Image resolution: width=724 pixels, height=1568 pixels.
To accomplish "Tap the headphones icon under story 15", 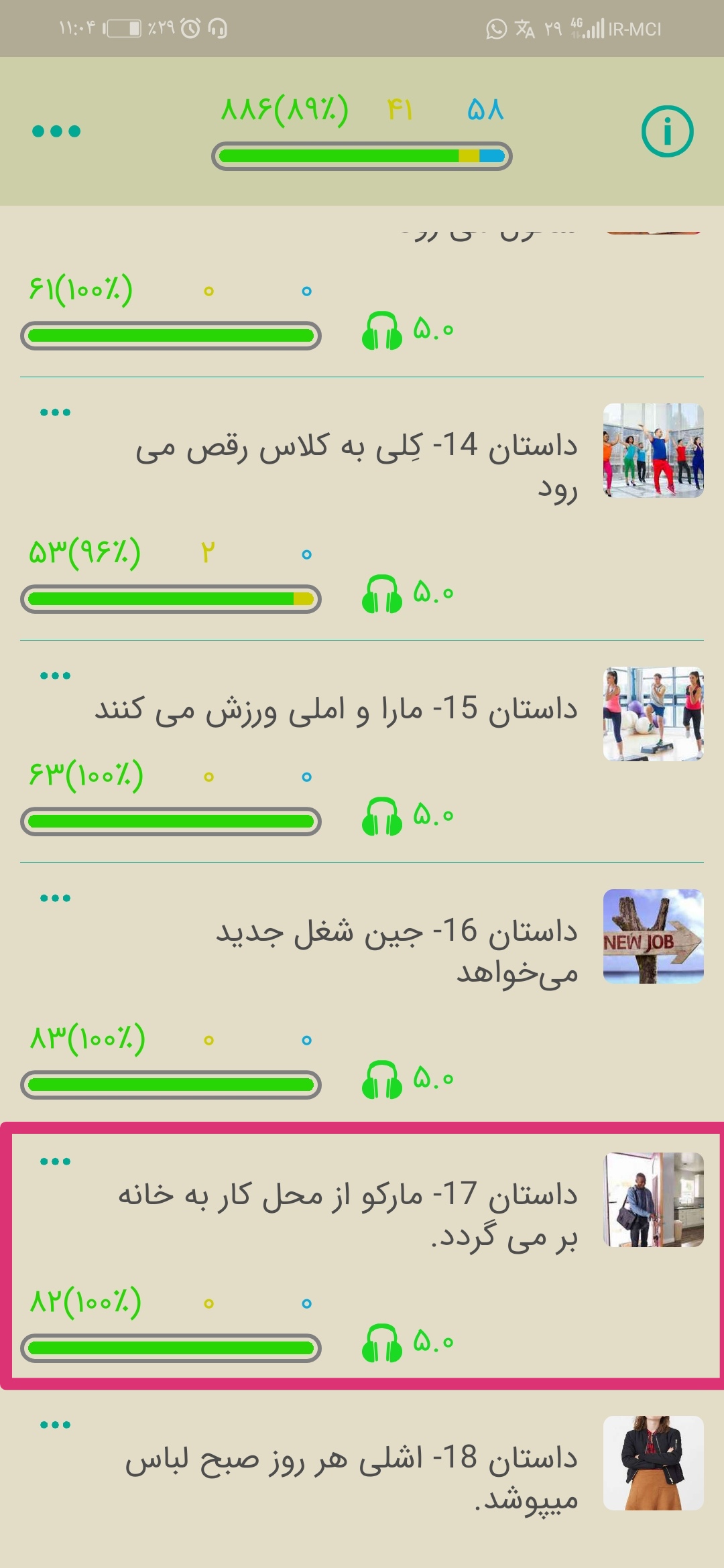I will coord(382,817).
